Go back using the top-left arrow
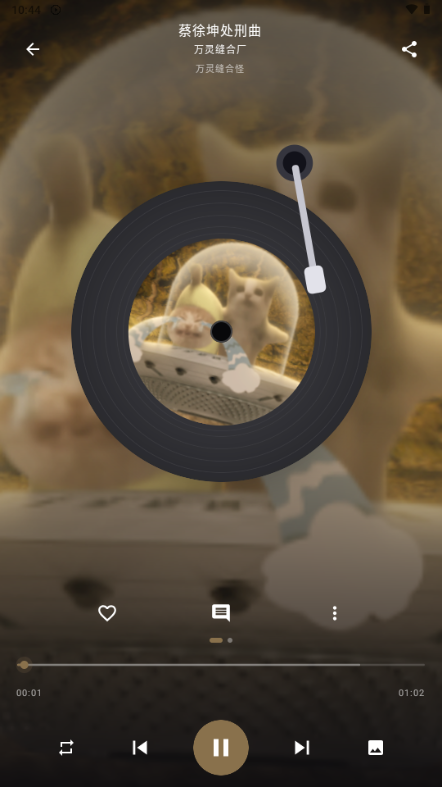The image size is (442, 787). point(33,49)
